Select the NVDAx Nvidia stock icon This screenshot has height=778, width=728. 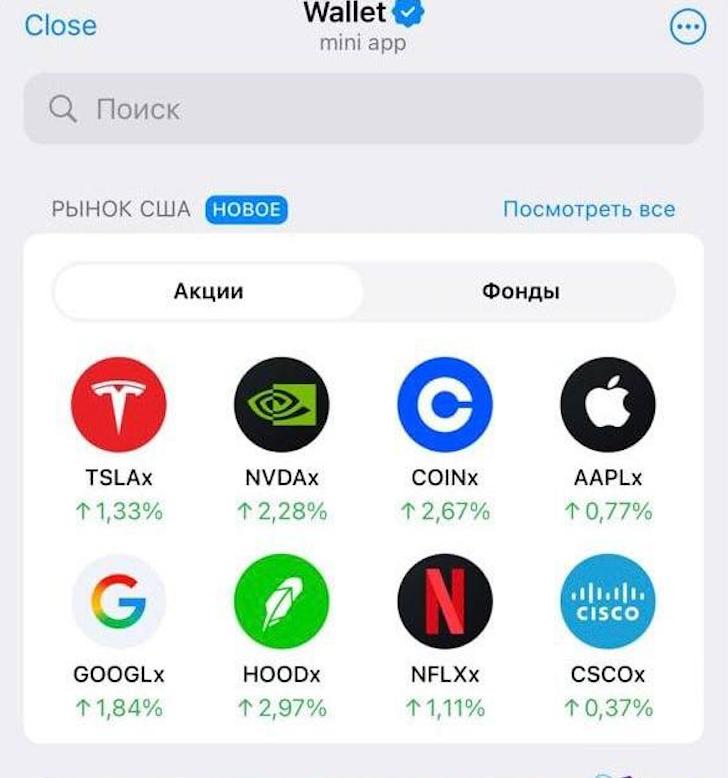point(281,405)
